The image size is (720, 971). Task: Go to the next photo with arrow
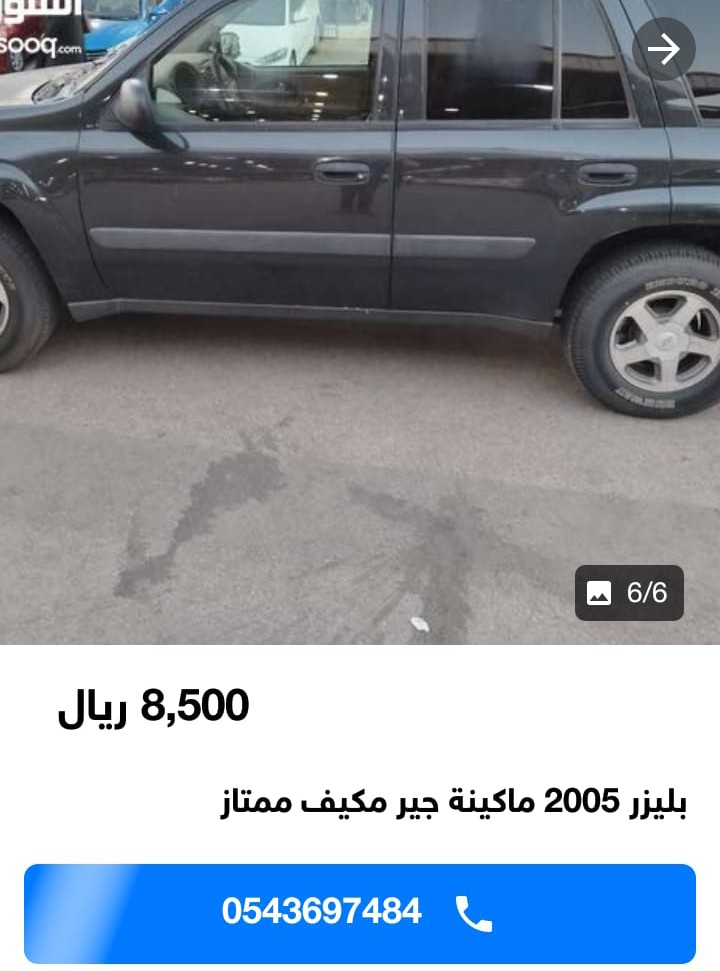(x=663, y=49)
